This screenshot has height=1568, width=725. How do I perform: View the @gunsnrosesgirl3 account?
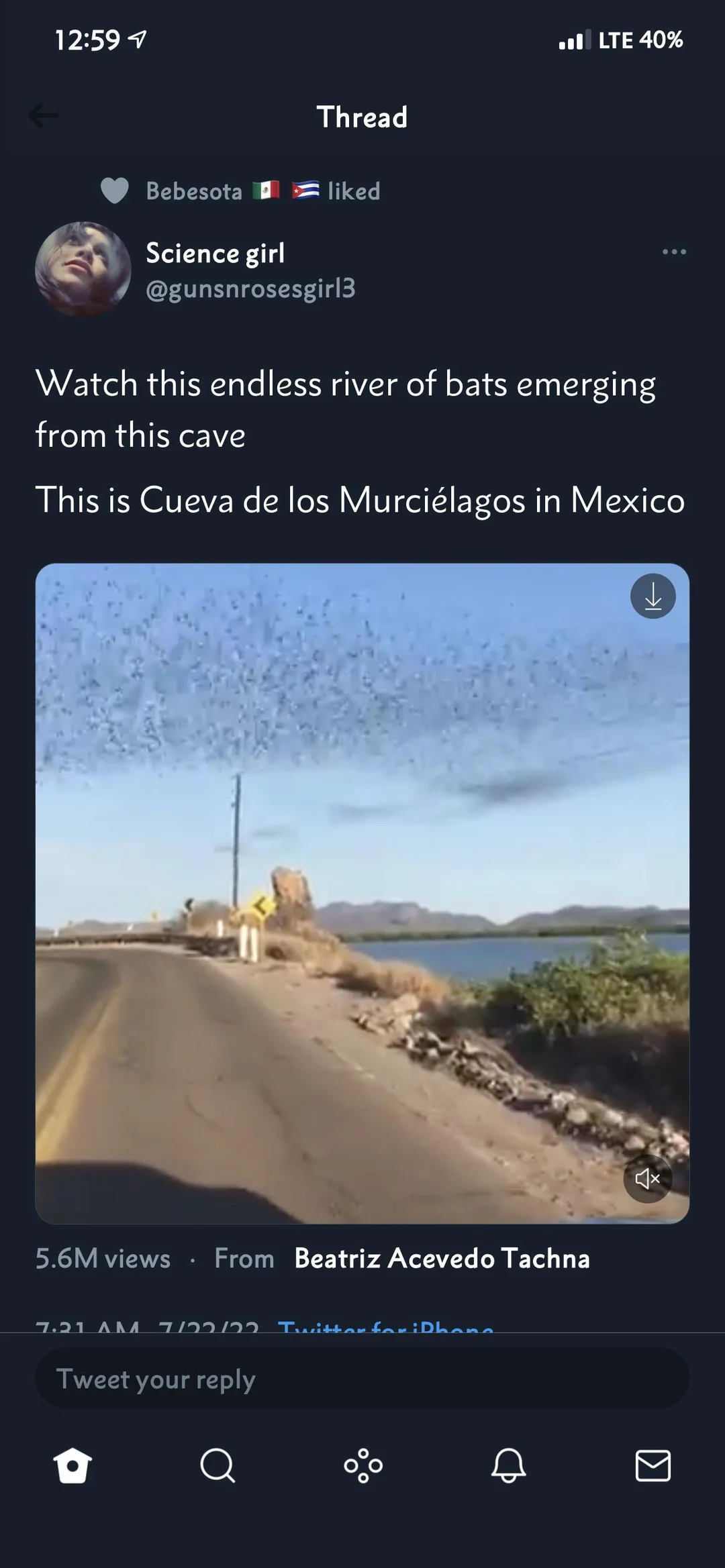point(250,289)
